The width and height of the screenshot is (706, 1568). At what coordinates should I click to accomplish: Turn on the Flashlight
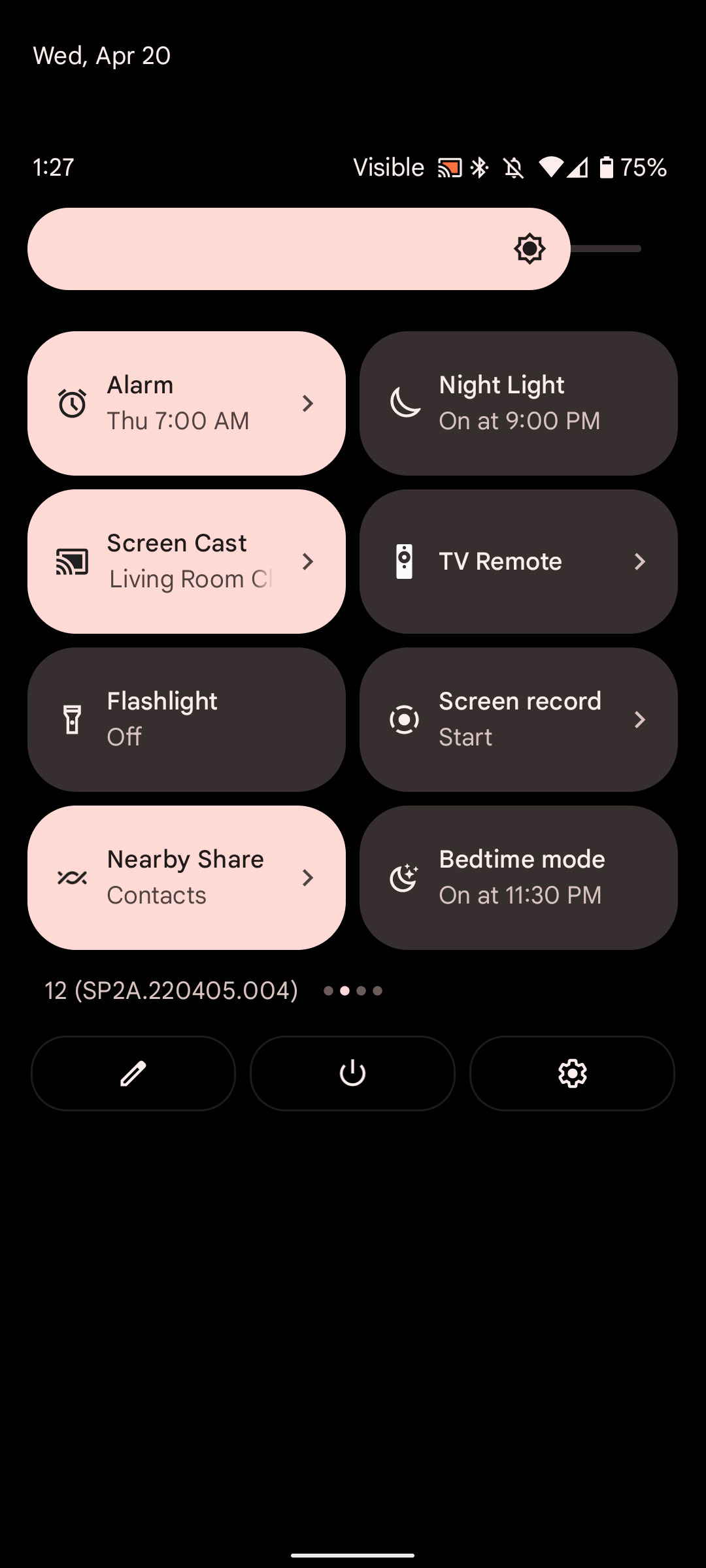pyautogui.click(x=186, y=719)
